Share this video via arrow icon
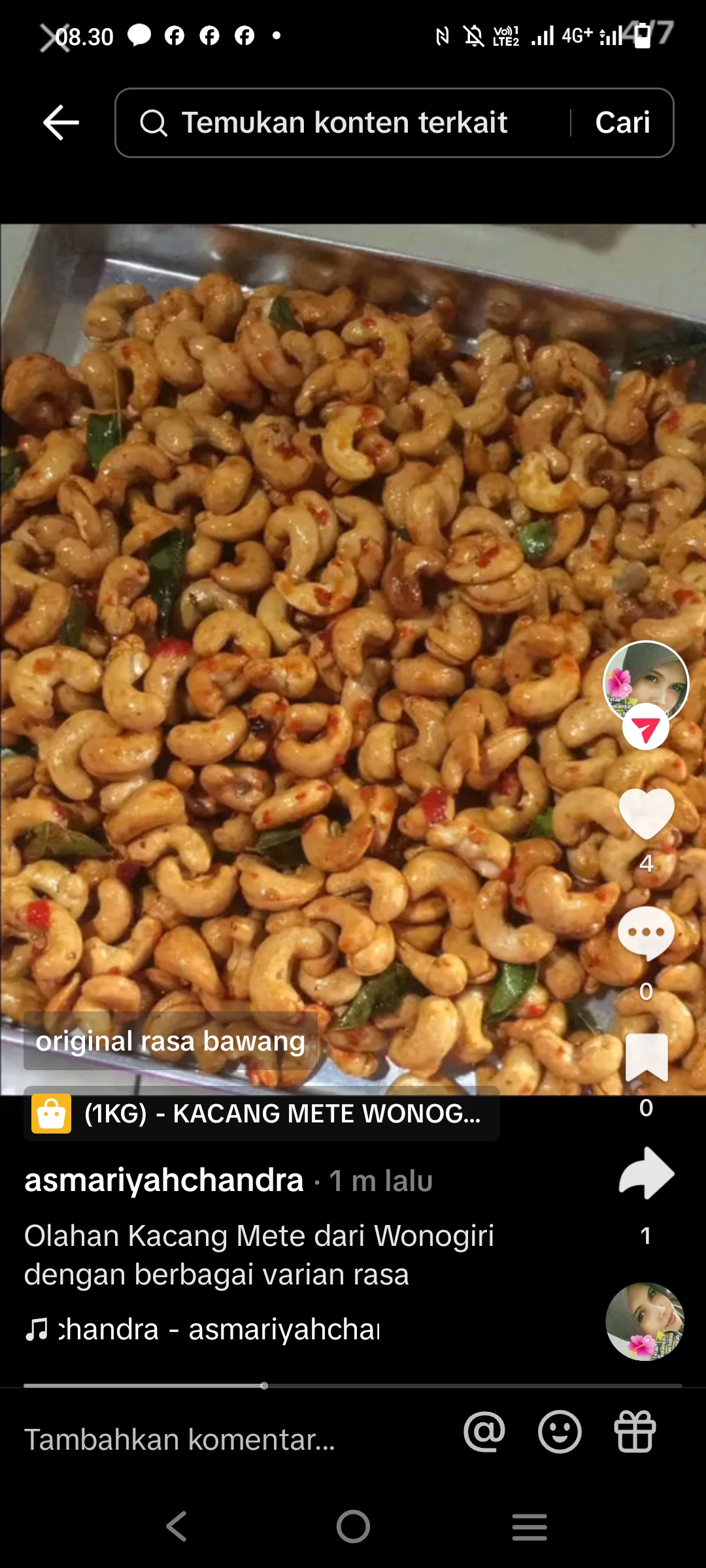706x1568 pixels. (646, 1173)
